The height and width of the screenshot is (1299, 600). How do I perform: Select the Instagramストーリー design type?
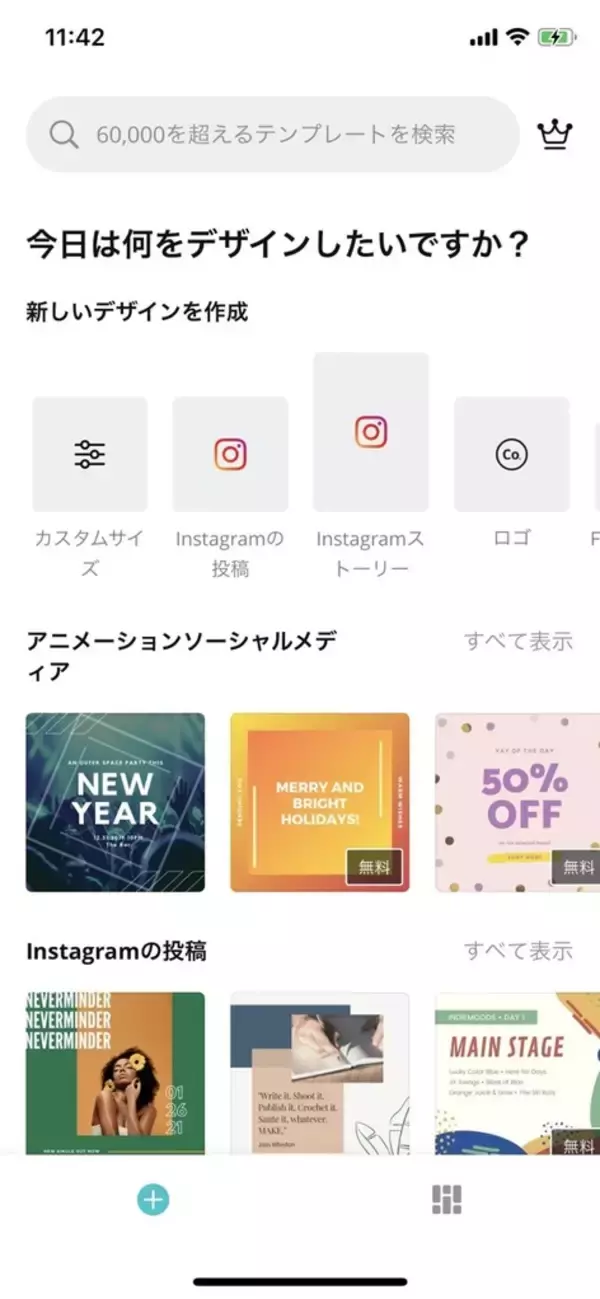click(371, 432)
